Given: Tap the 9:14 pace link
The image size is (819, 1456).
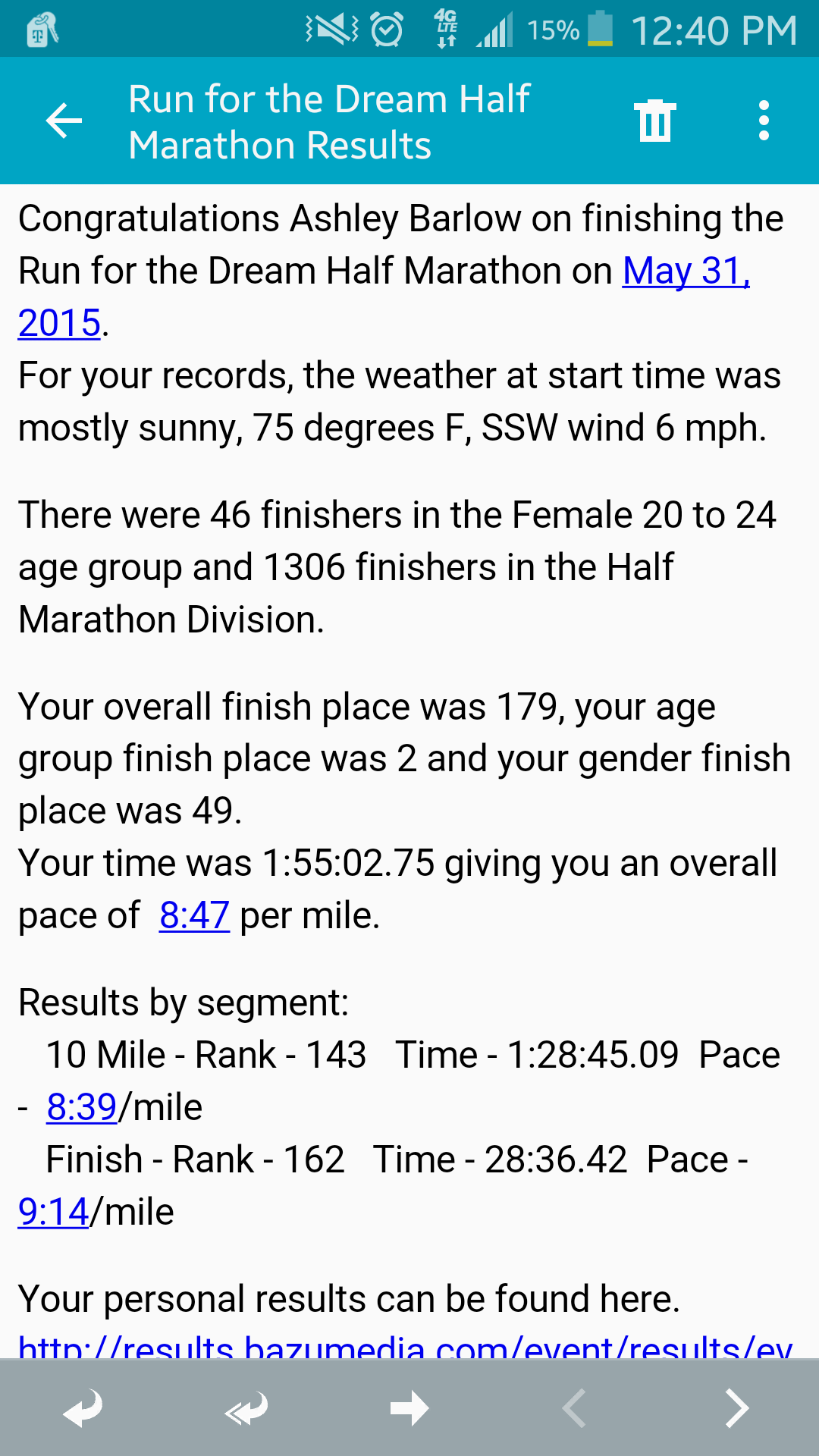Looking at the screenshot, I should [x=54, y=1212].
